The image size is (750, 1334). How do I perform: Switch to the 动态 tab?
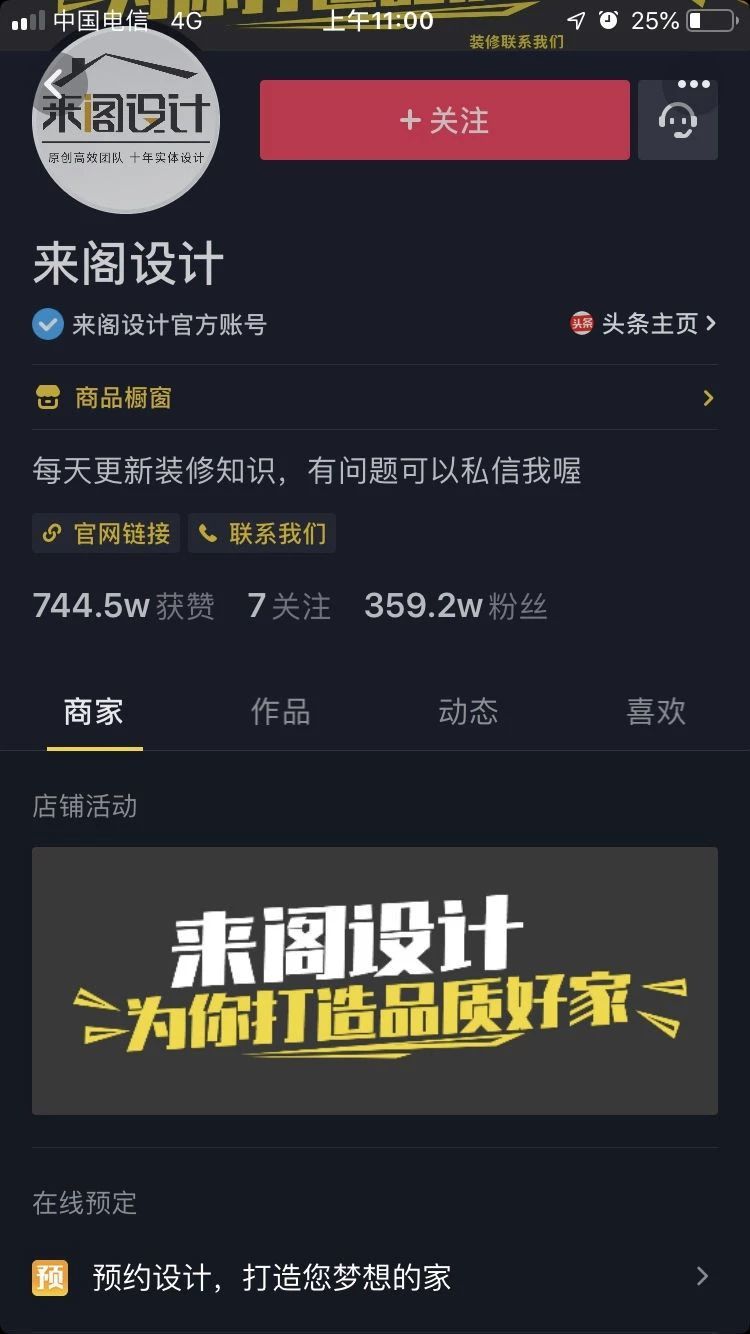coord(468,712)
